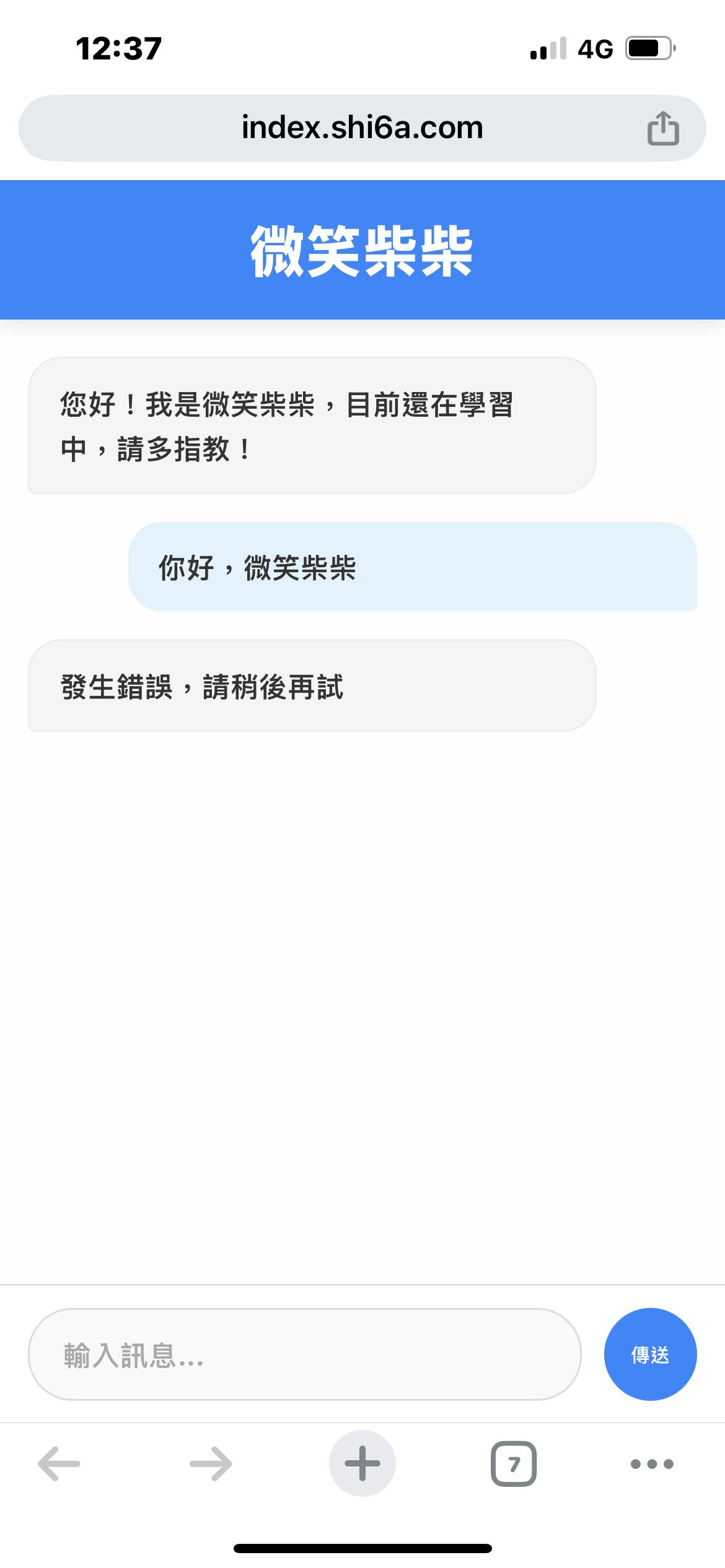Screen dimensions: 725x1568
Task: Tap the 輸入訊息 message input field
Action: coord(304,1354)
